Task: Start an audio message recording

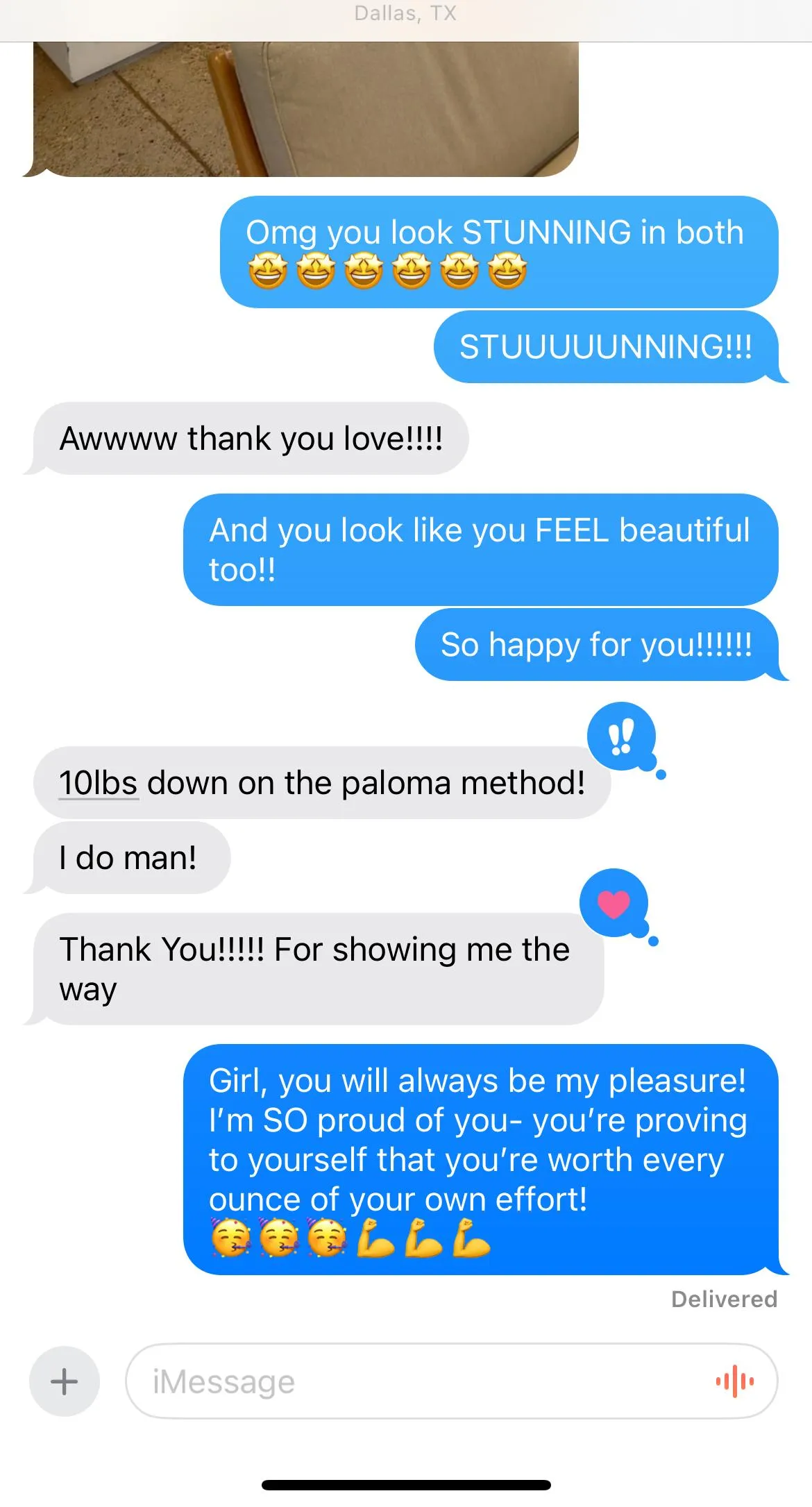Action: [734, 1381]
